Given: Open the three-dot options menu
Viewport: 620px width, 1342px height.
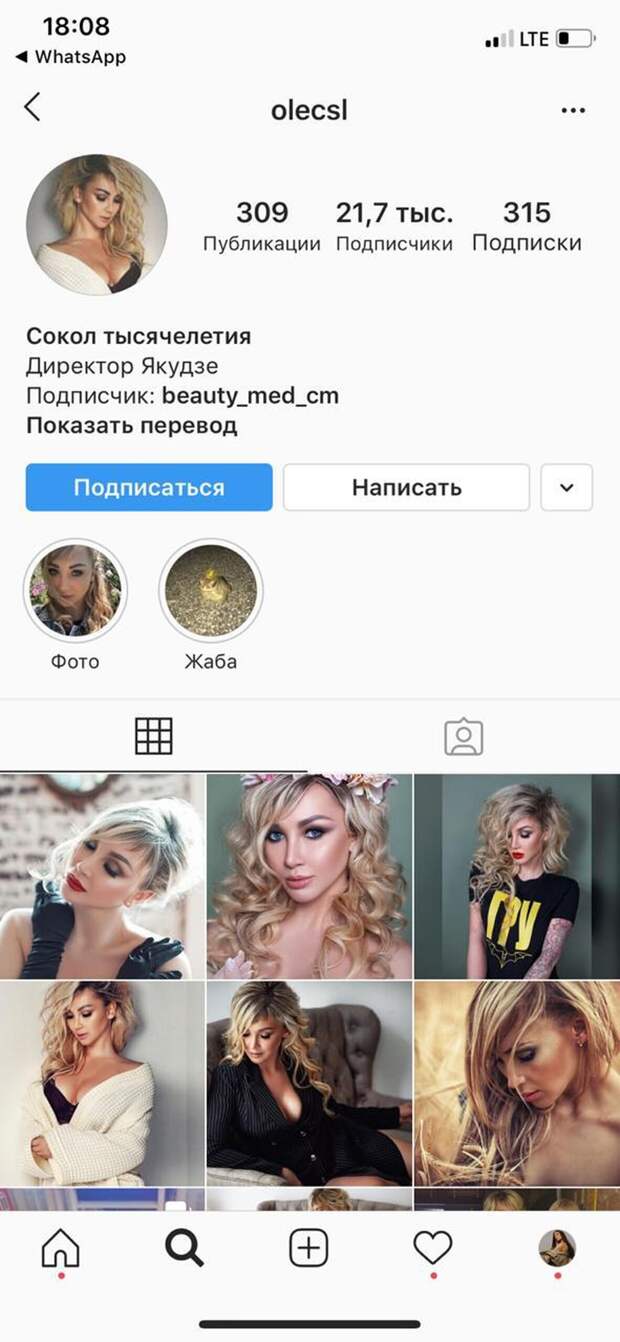Looking at the screenshot, I should 573,110.
